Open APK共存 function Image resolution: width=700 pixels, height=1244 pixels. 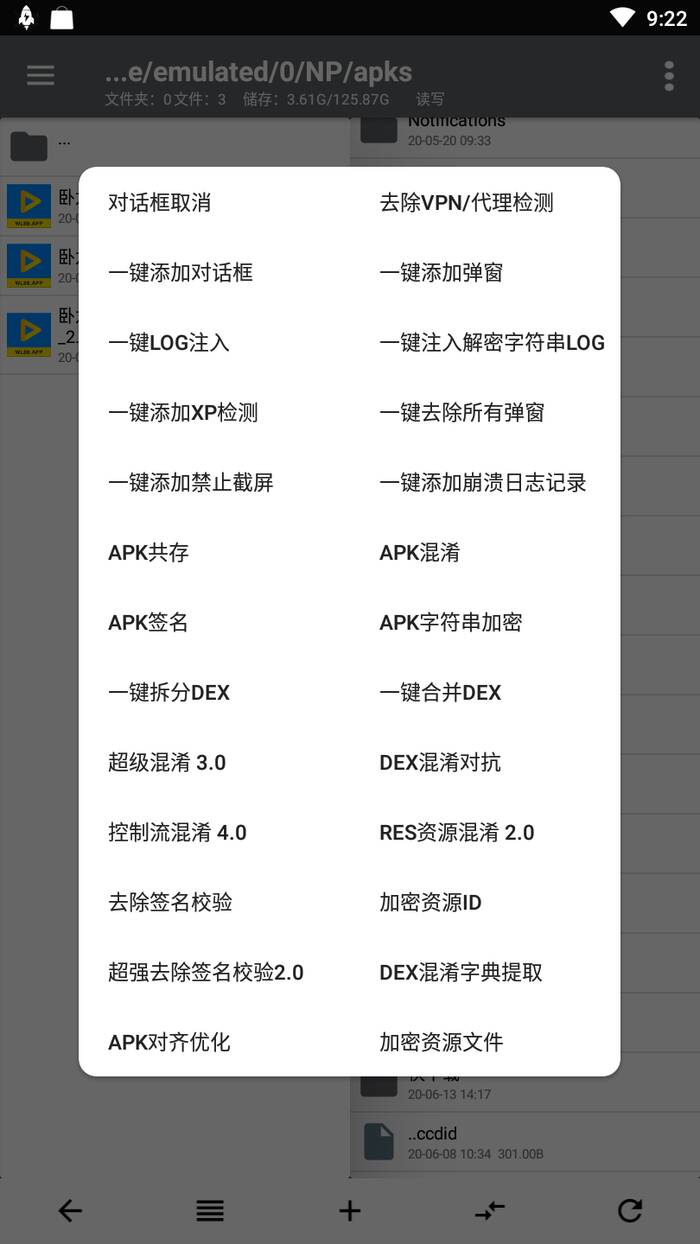point(149,553)
